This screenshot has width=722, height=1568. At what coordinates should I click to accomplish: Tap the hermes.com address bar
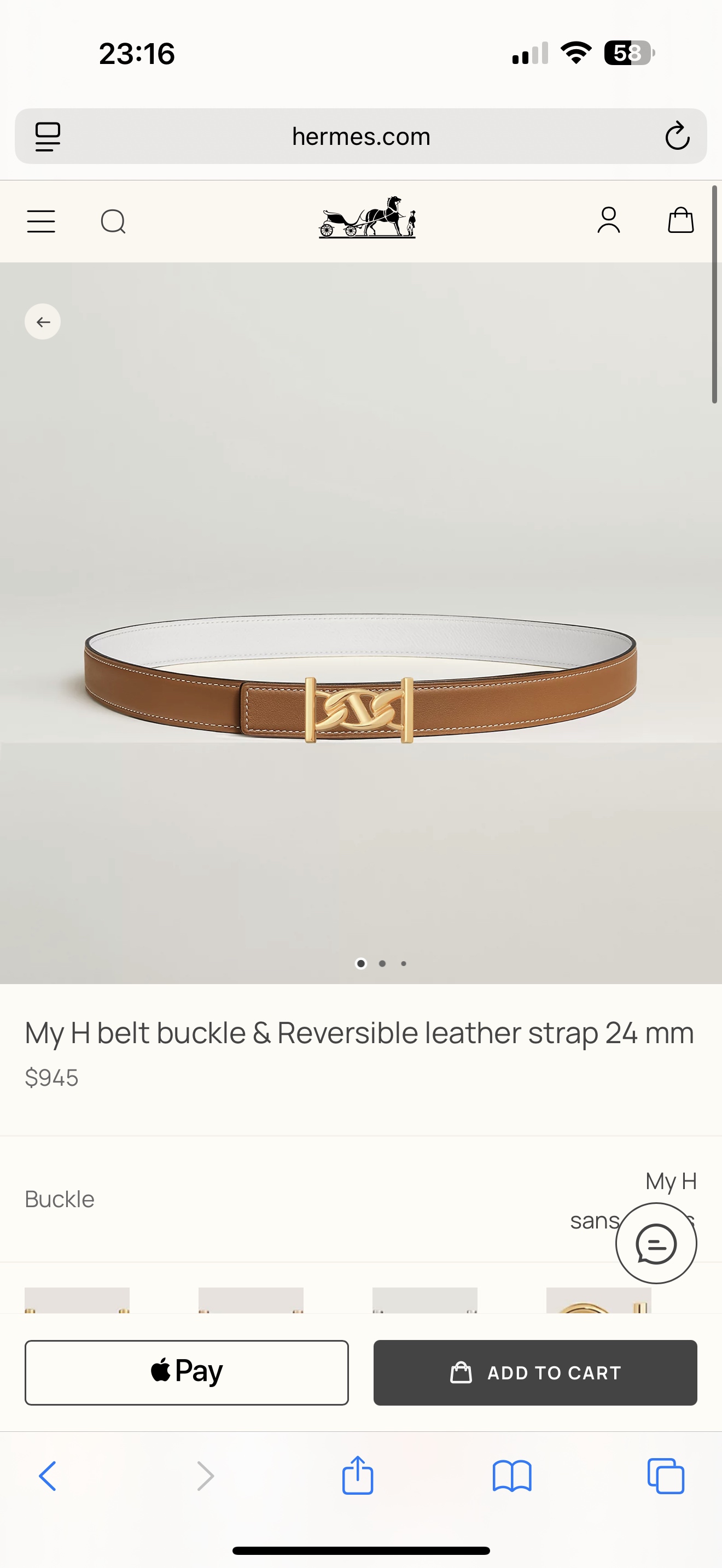(361, 136)
